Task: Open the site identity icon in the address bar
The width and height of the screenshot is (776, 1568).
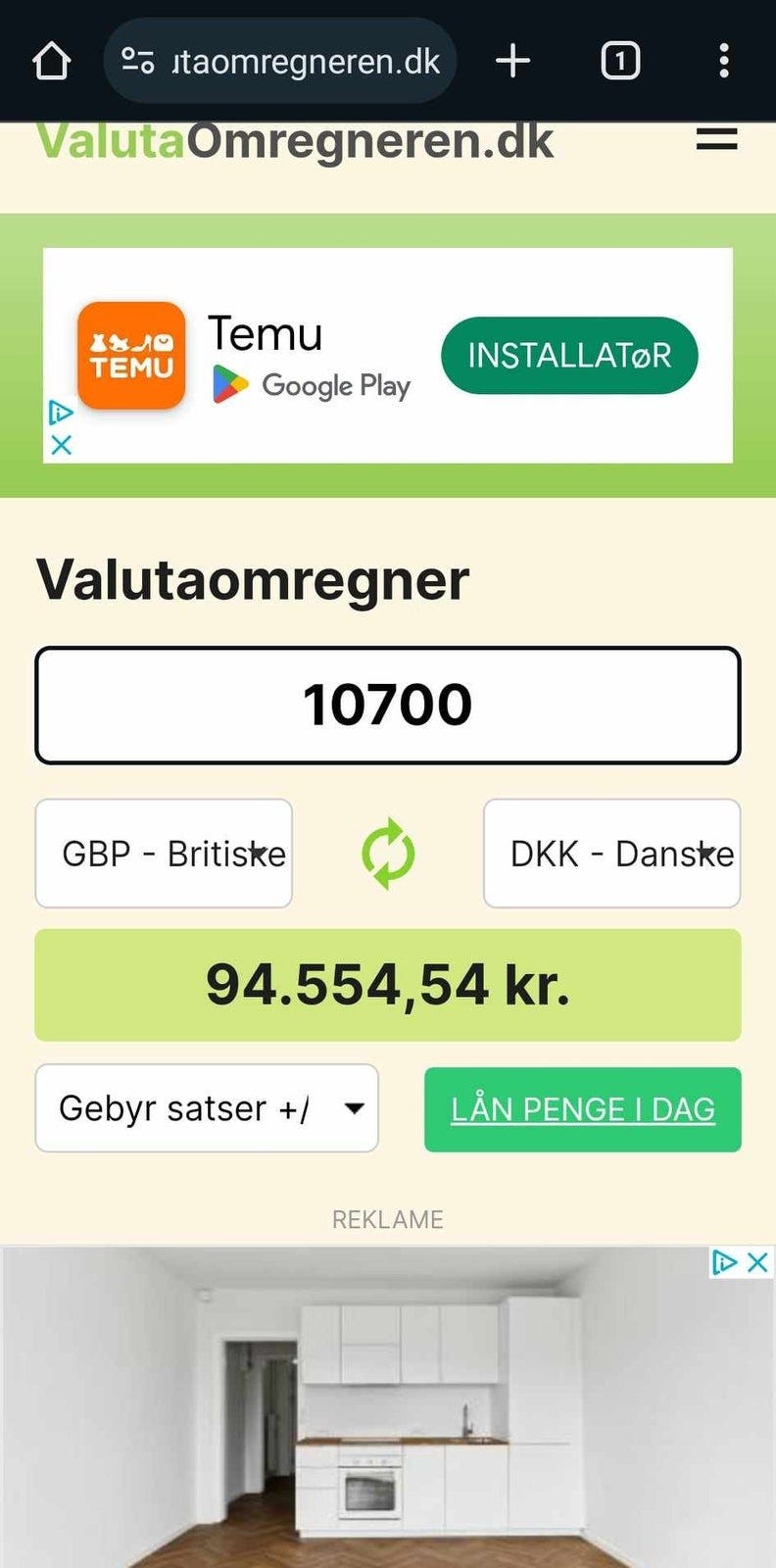Action: (137, 60)
